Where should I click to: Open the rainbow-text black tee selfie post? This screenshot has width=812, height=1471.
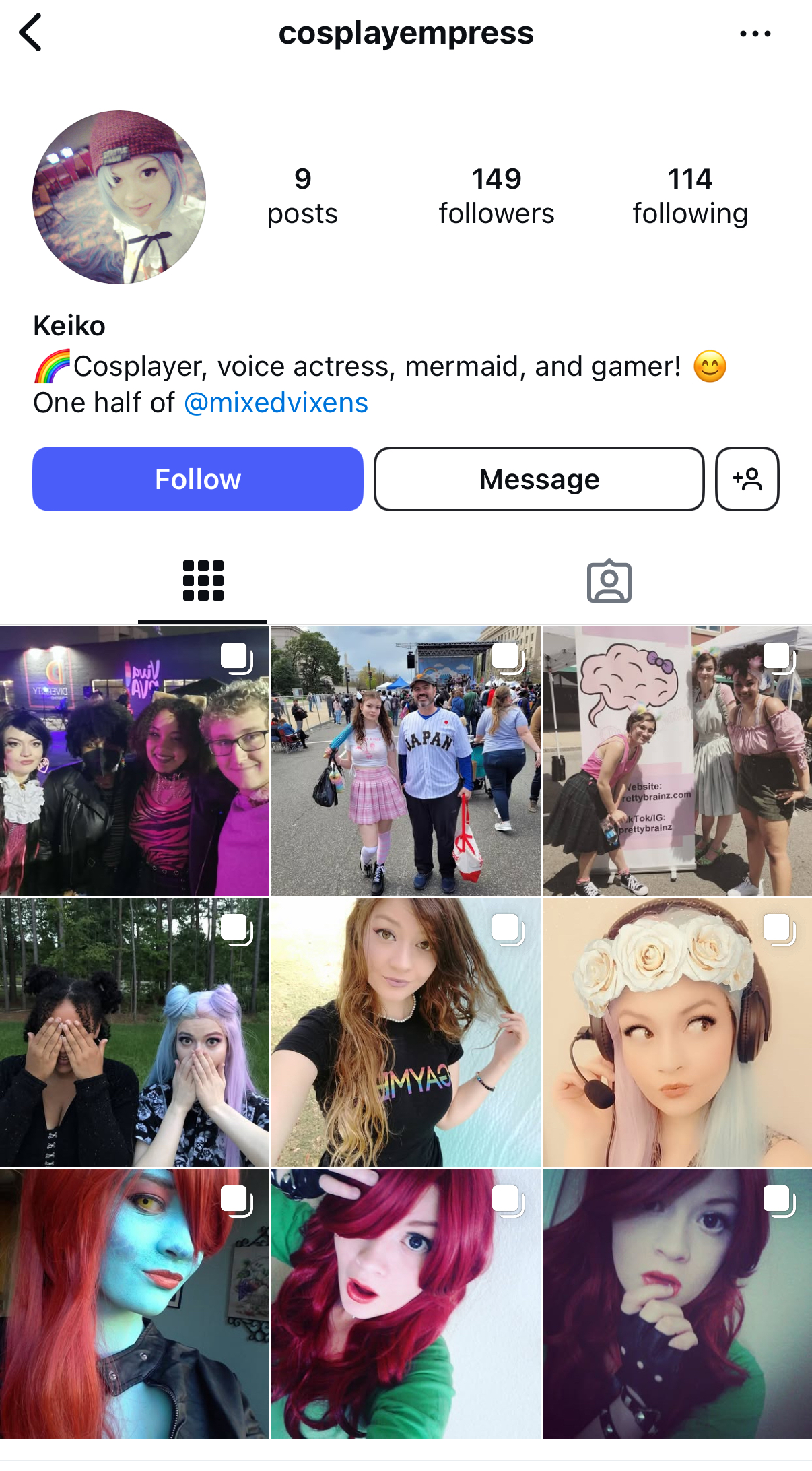tap(406, 1033)
